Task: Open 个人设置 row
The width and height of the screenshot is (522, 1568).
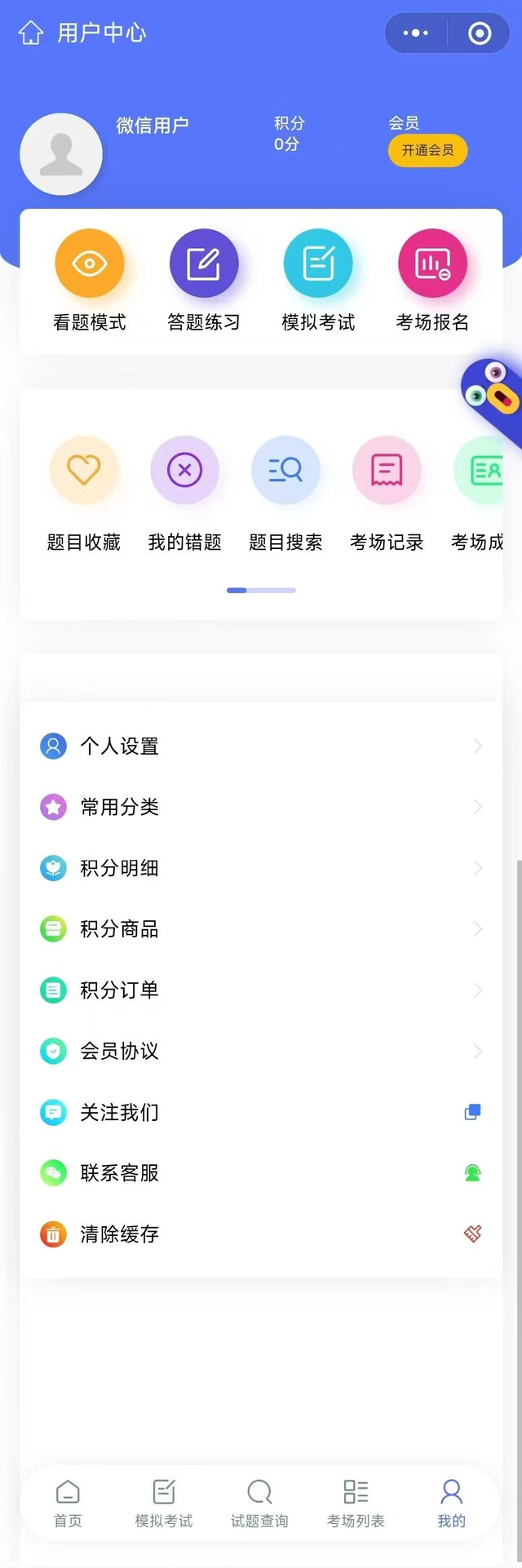Action: coord(261,746)
